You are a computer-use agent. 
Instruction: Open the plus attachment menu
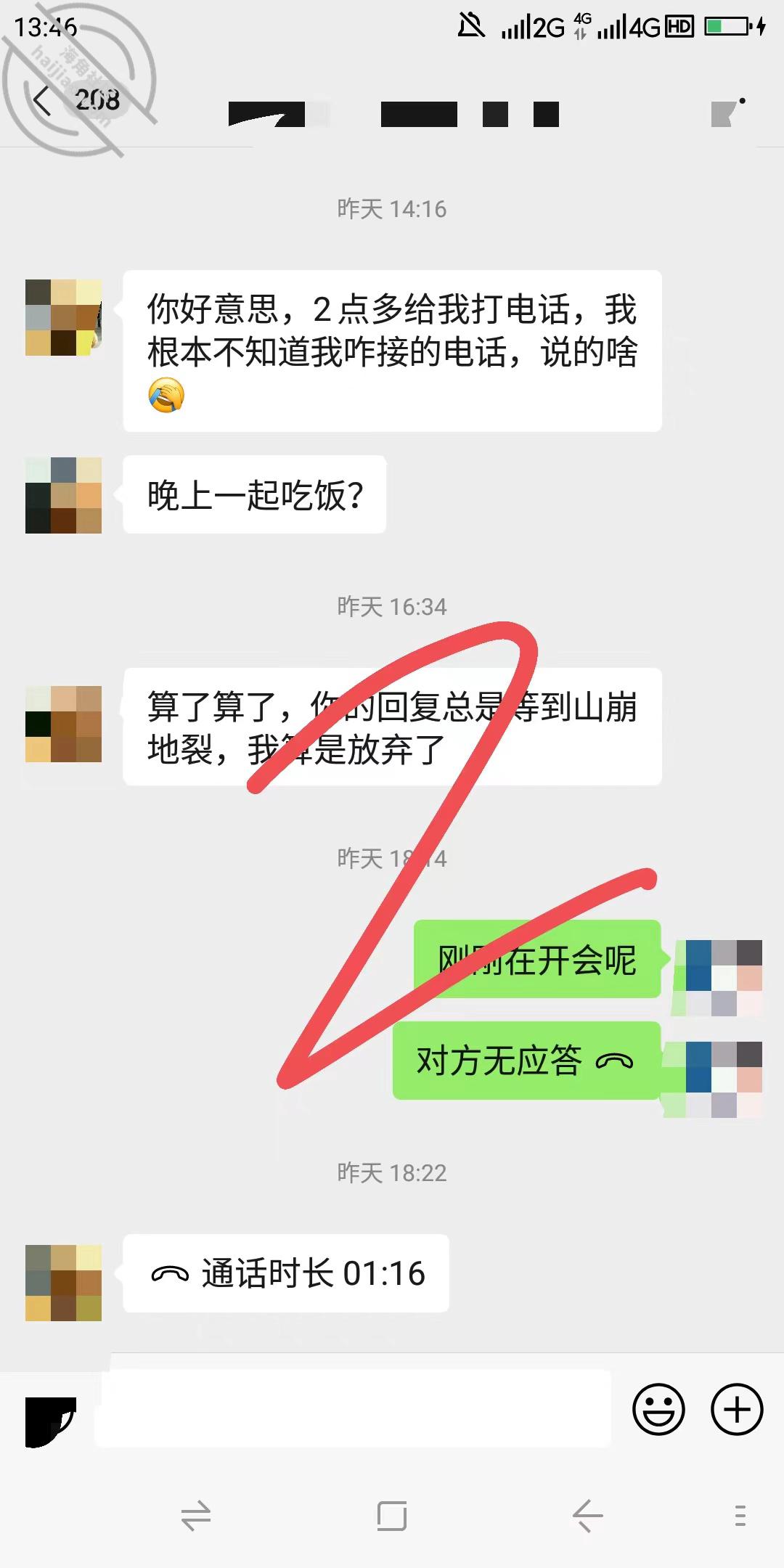click(x=737, y=1409)
